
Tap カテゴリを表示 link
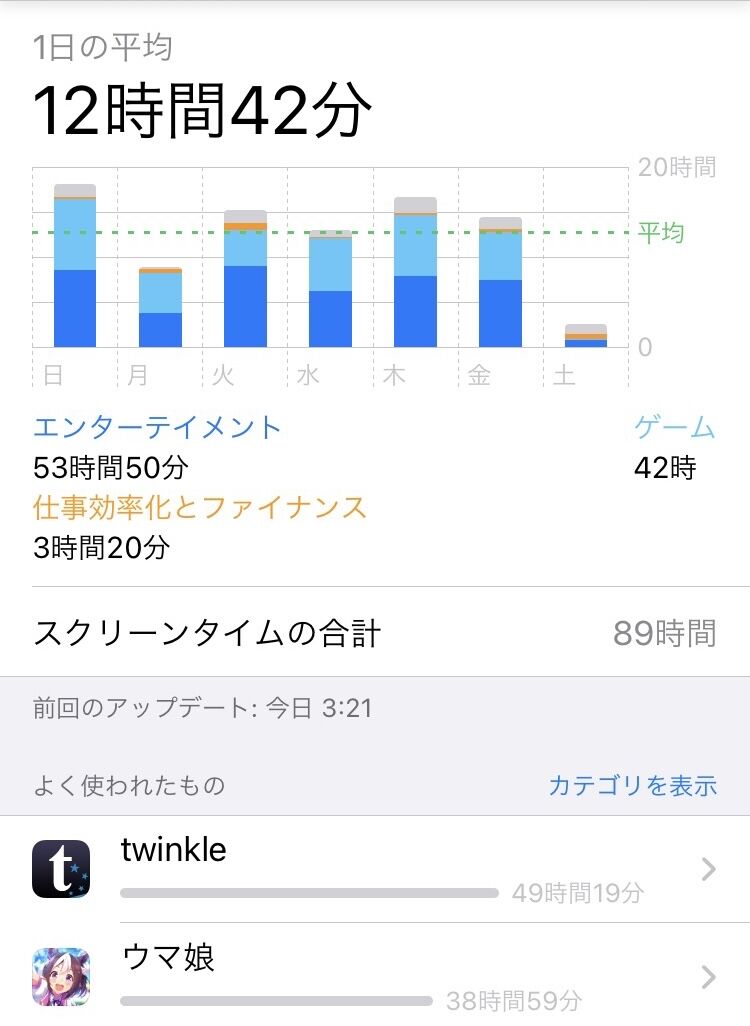click(632, 785)
